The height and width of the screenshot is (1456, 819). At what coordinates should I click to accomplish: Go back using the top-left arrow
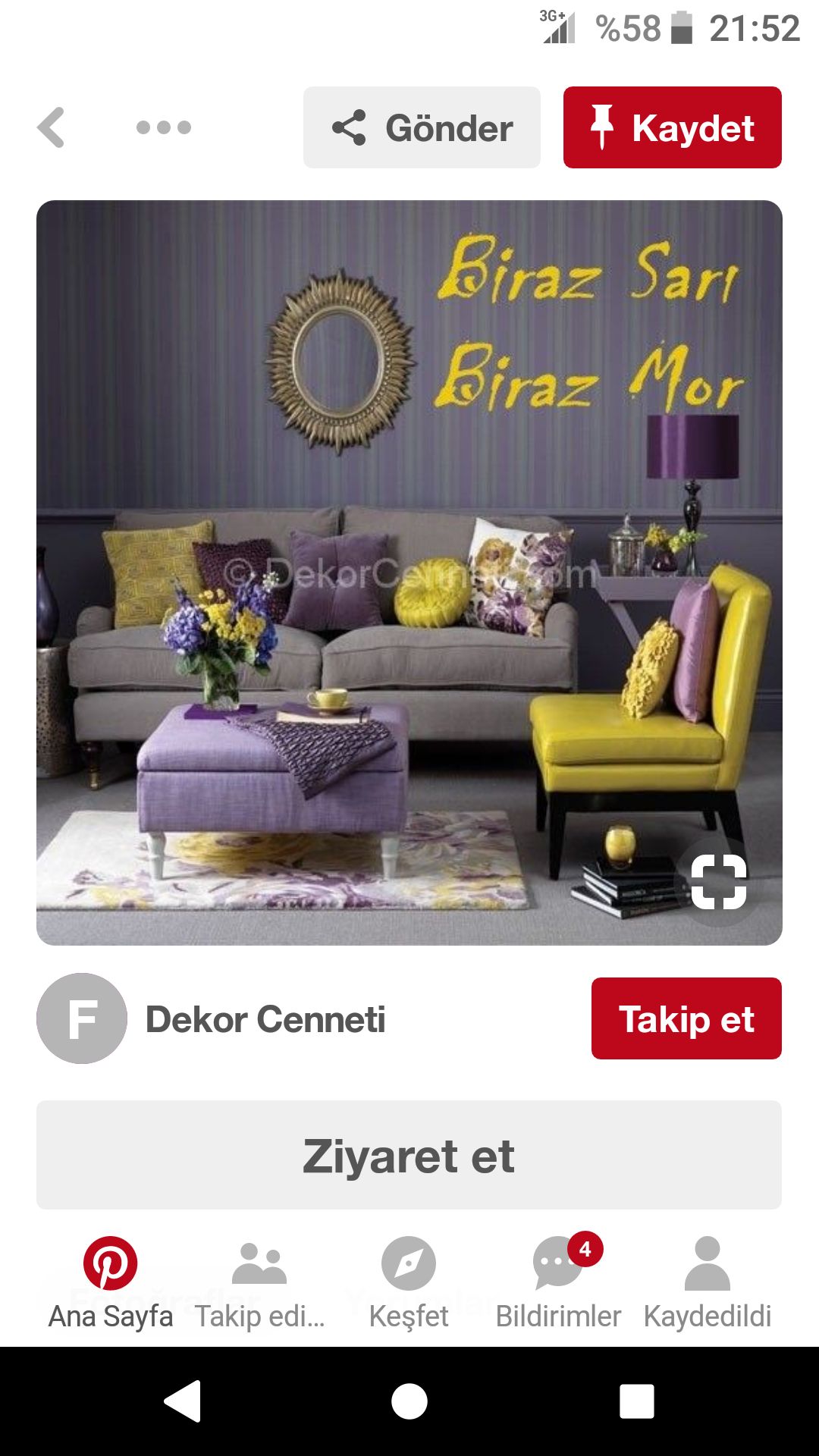click(51, 127)
